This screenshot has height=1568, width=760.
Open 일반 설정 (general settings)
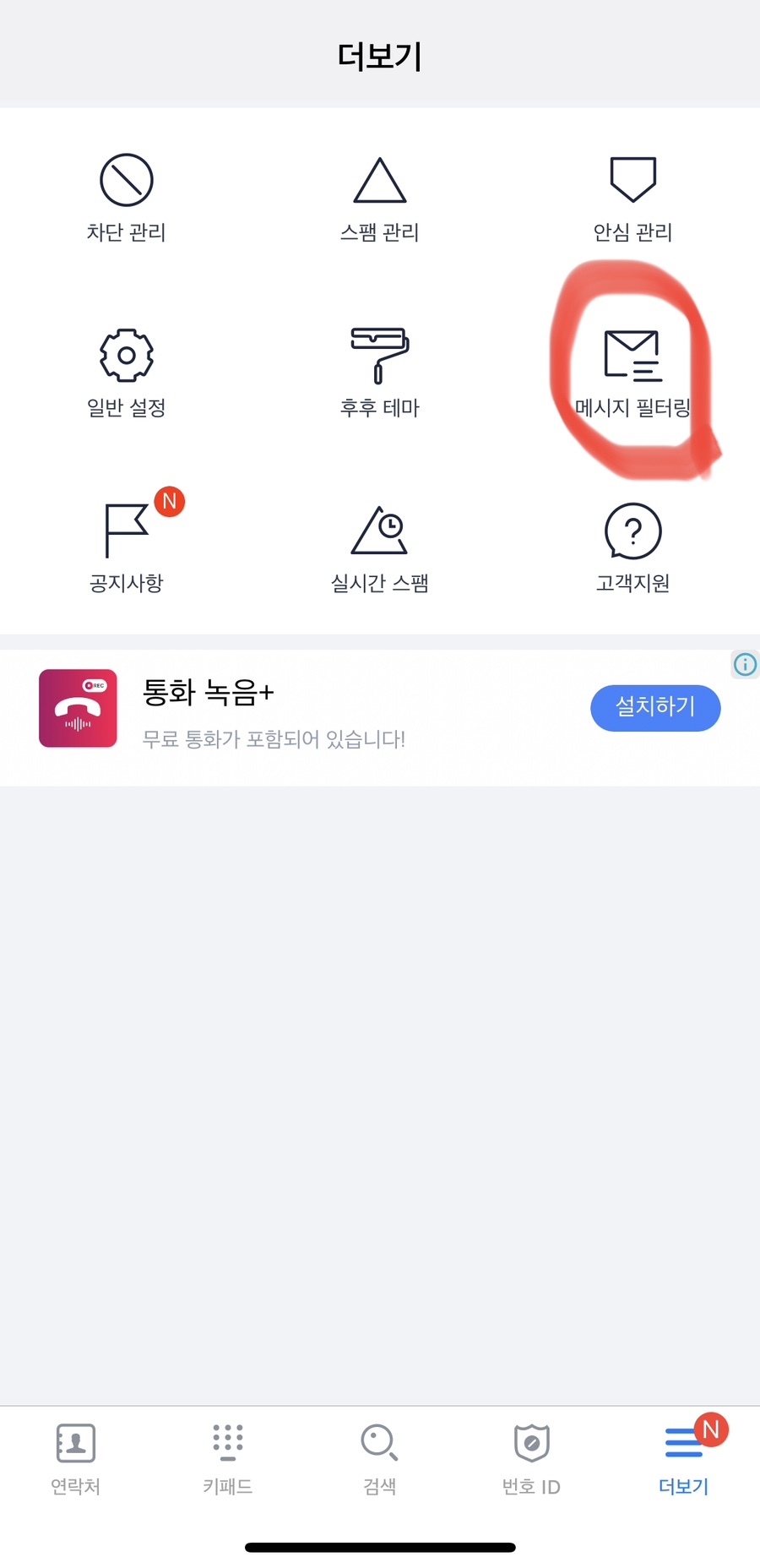[127, 373]
